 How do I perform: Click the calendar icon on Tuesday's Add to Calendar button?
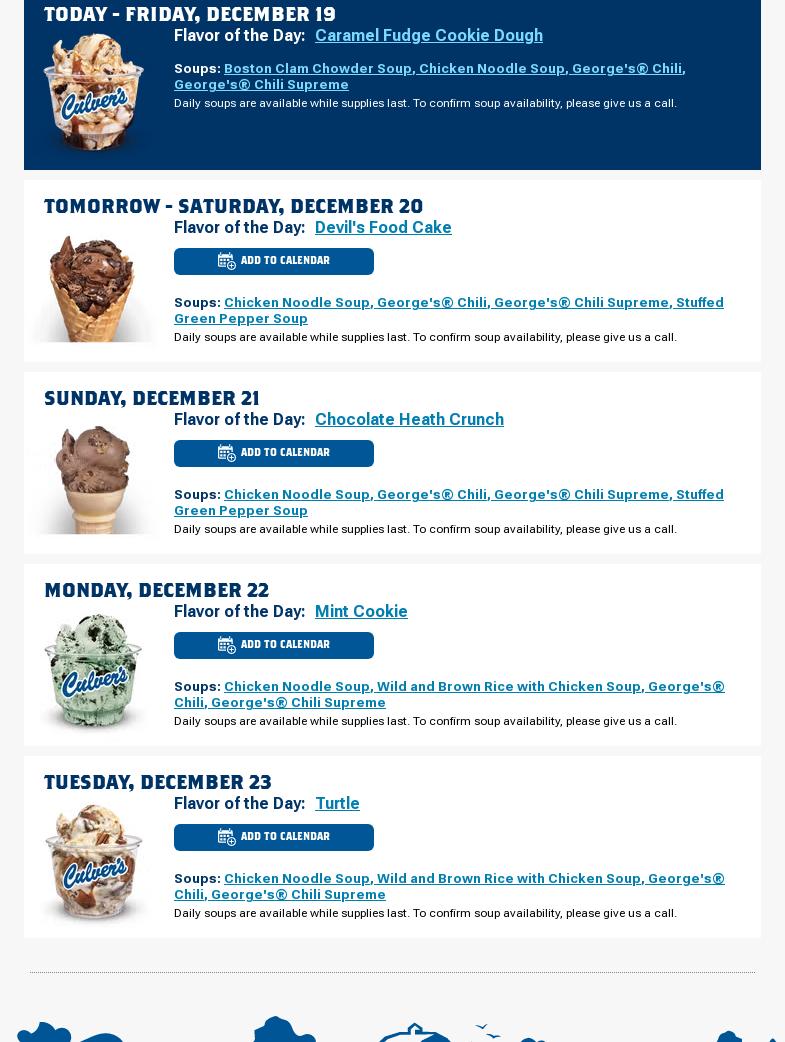227,837
